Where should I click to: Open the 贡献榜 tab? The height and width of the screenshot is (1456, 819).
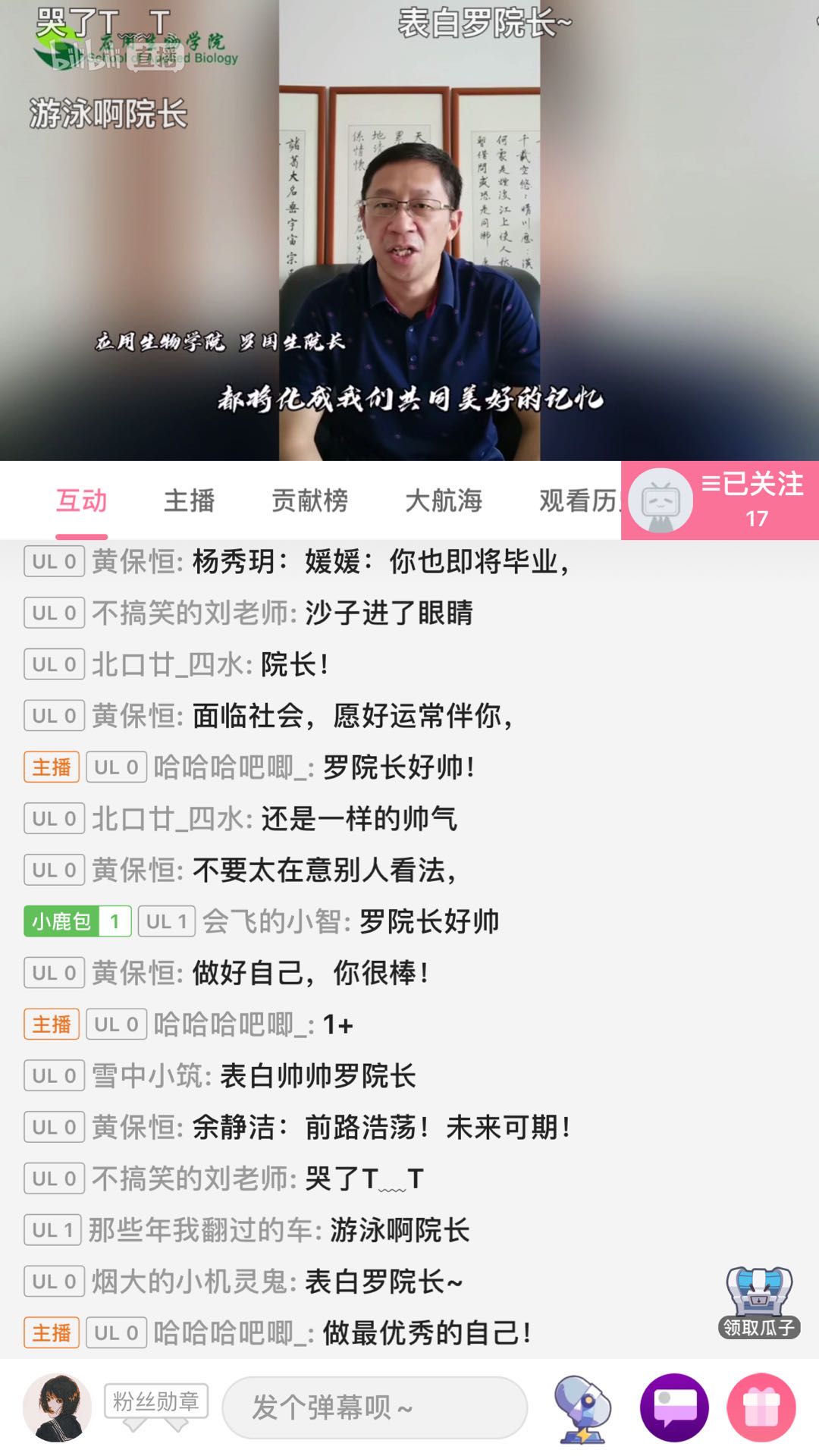309,500
